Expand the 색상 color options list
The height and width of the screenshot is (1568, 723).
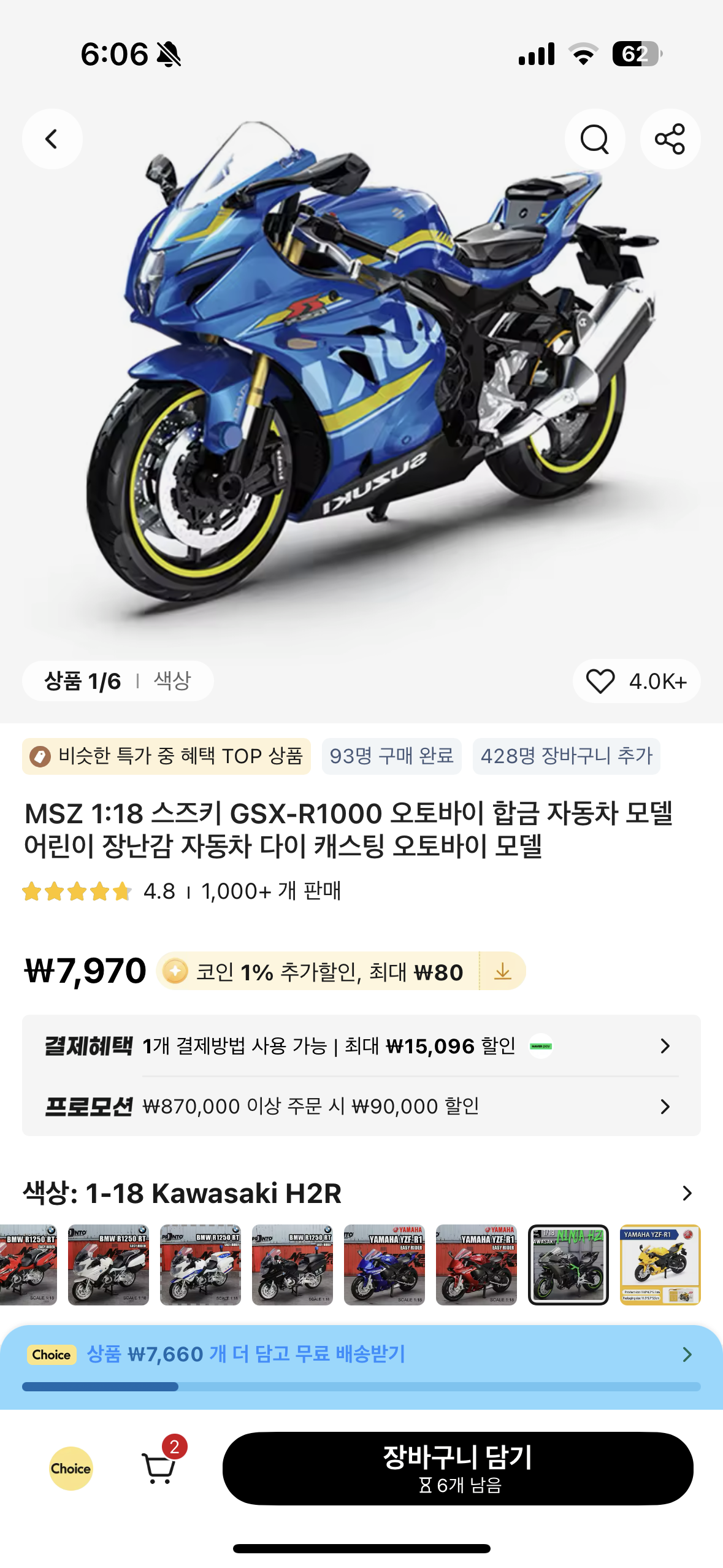coord(687,1193)
